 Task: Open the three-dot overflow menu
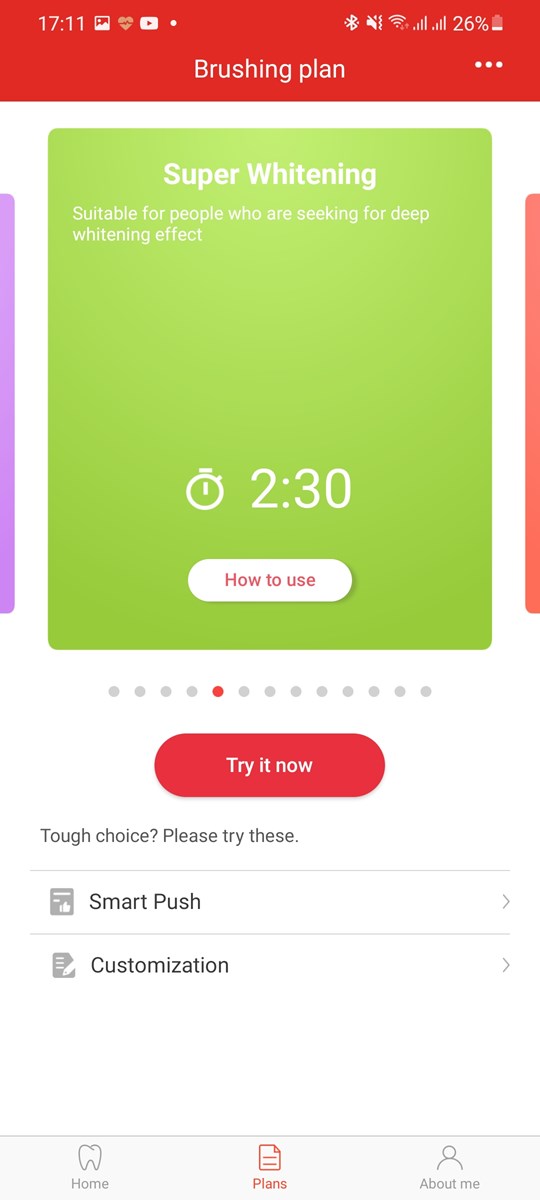489,65
